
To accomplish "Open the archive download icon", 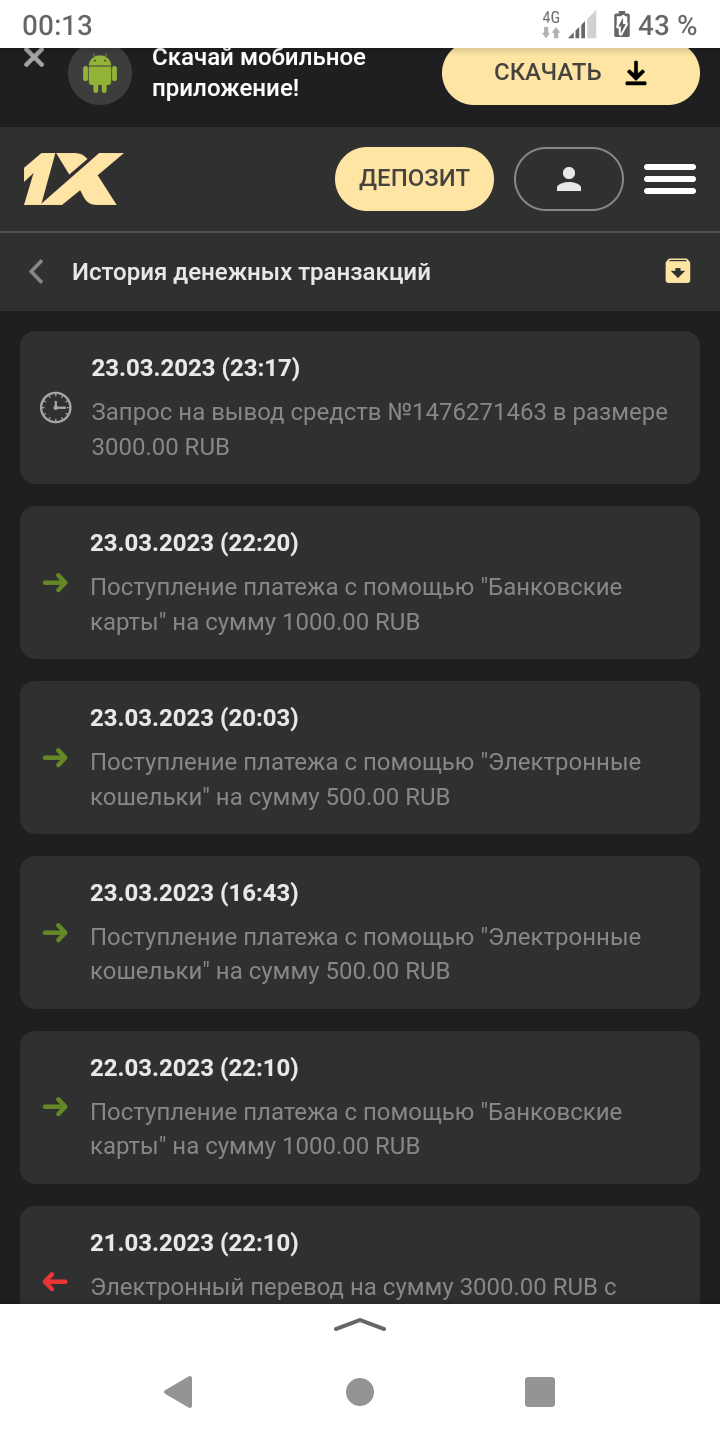I will pos(678,271).
